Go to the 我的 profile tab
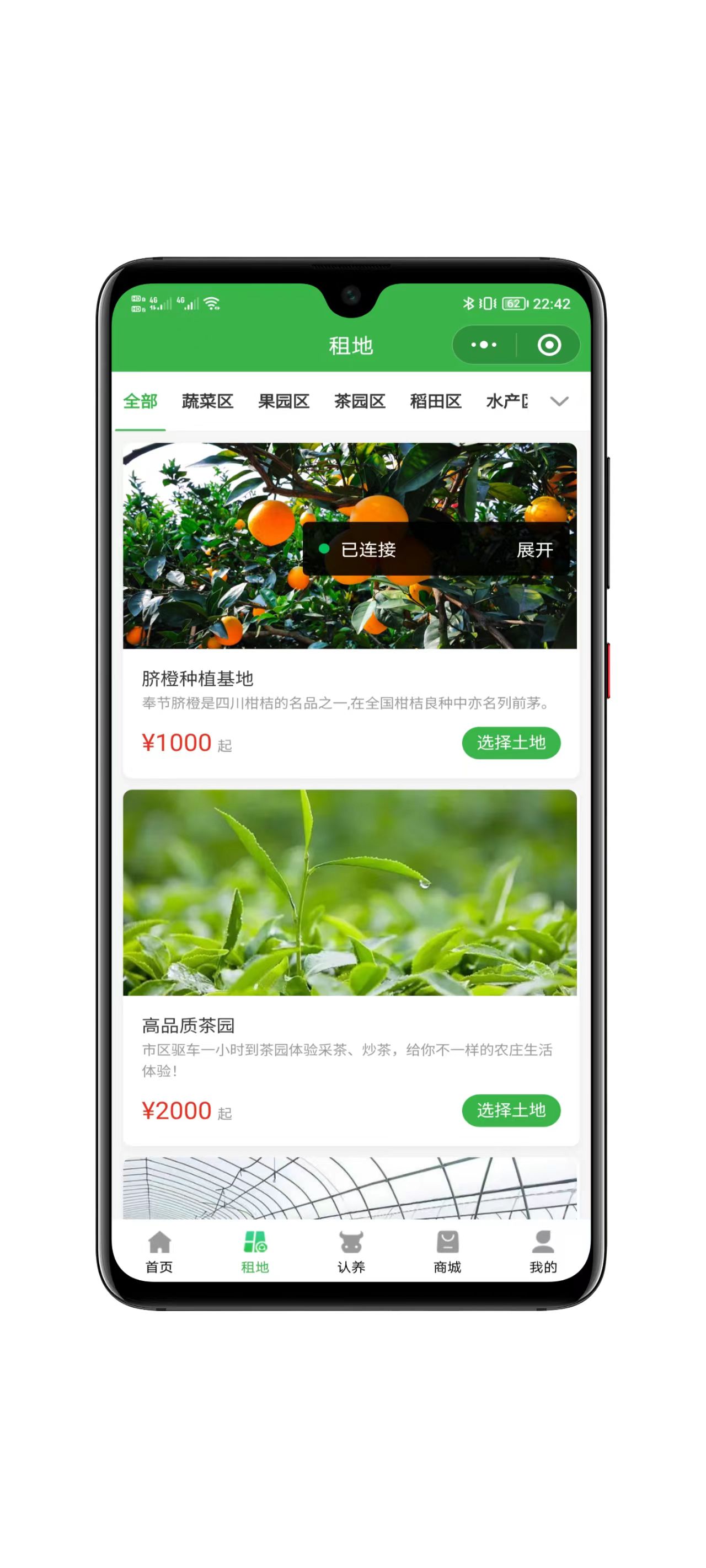 click(x=543, y=1252)
